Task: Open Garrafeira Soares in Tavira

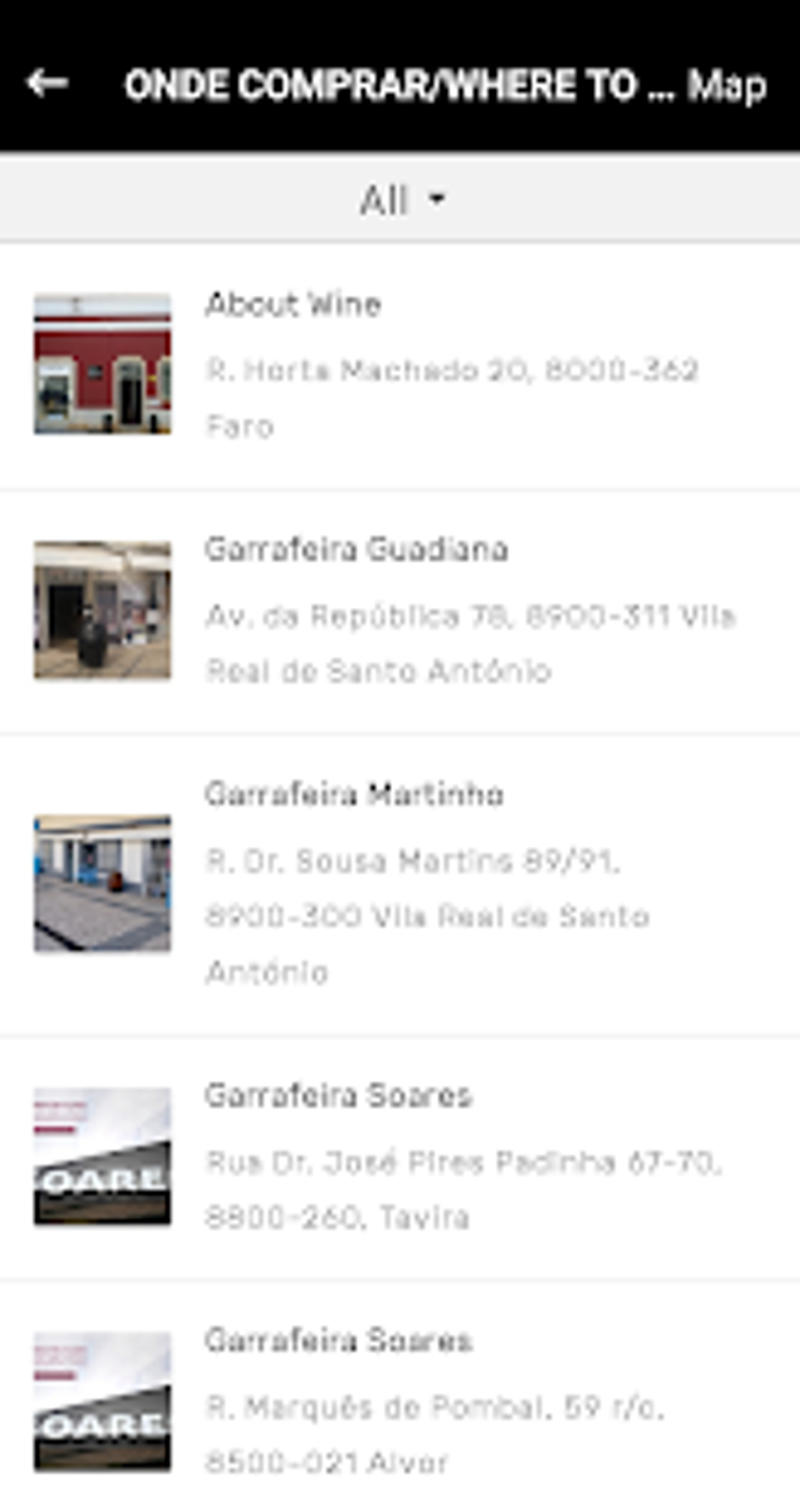Action: [400, 1156]
